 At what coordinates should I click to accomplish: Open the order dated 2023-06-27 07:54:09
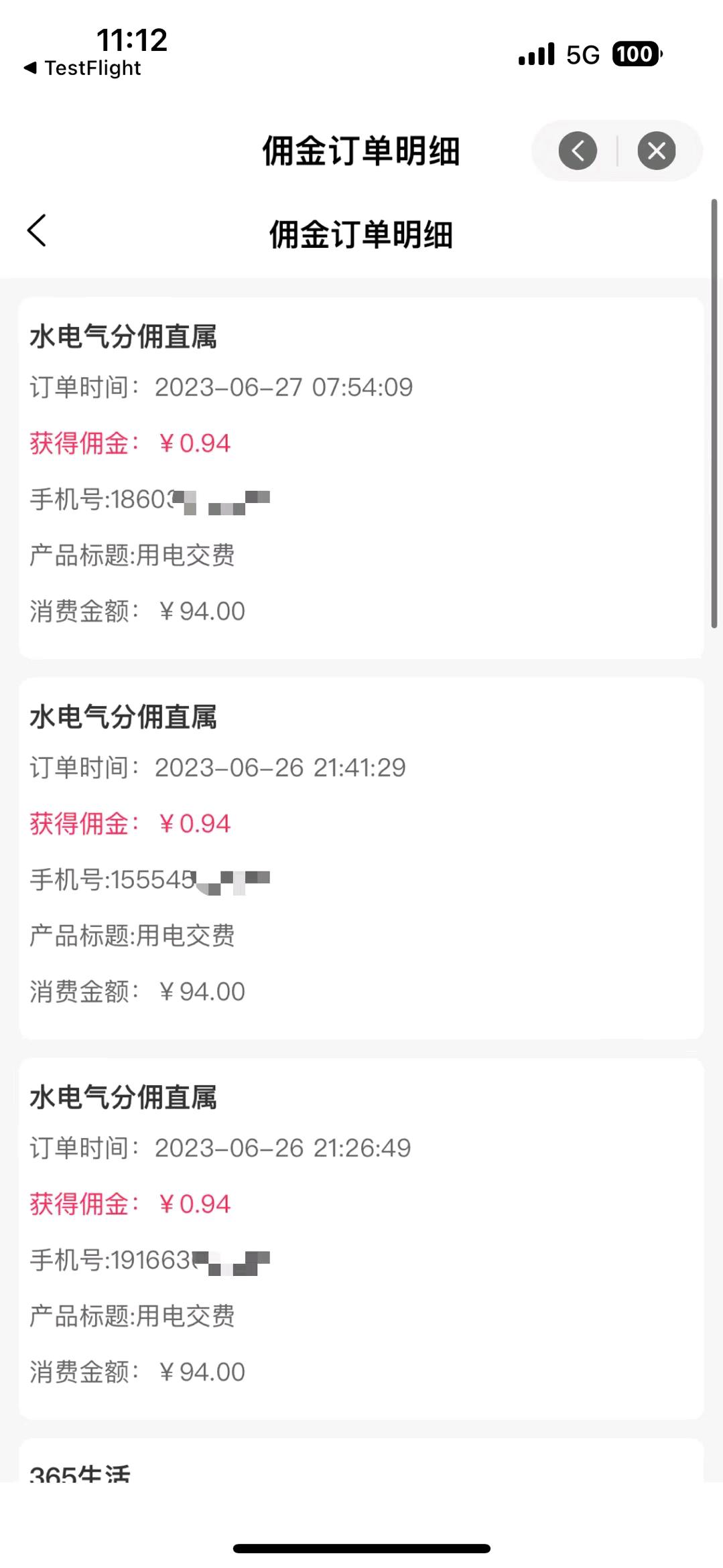pyautogui.click(x=361, y=478)
